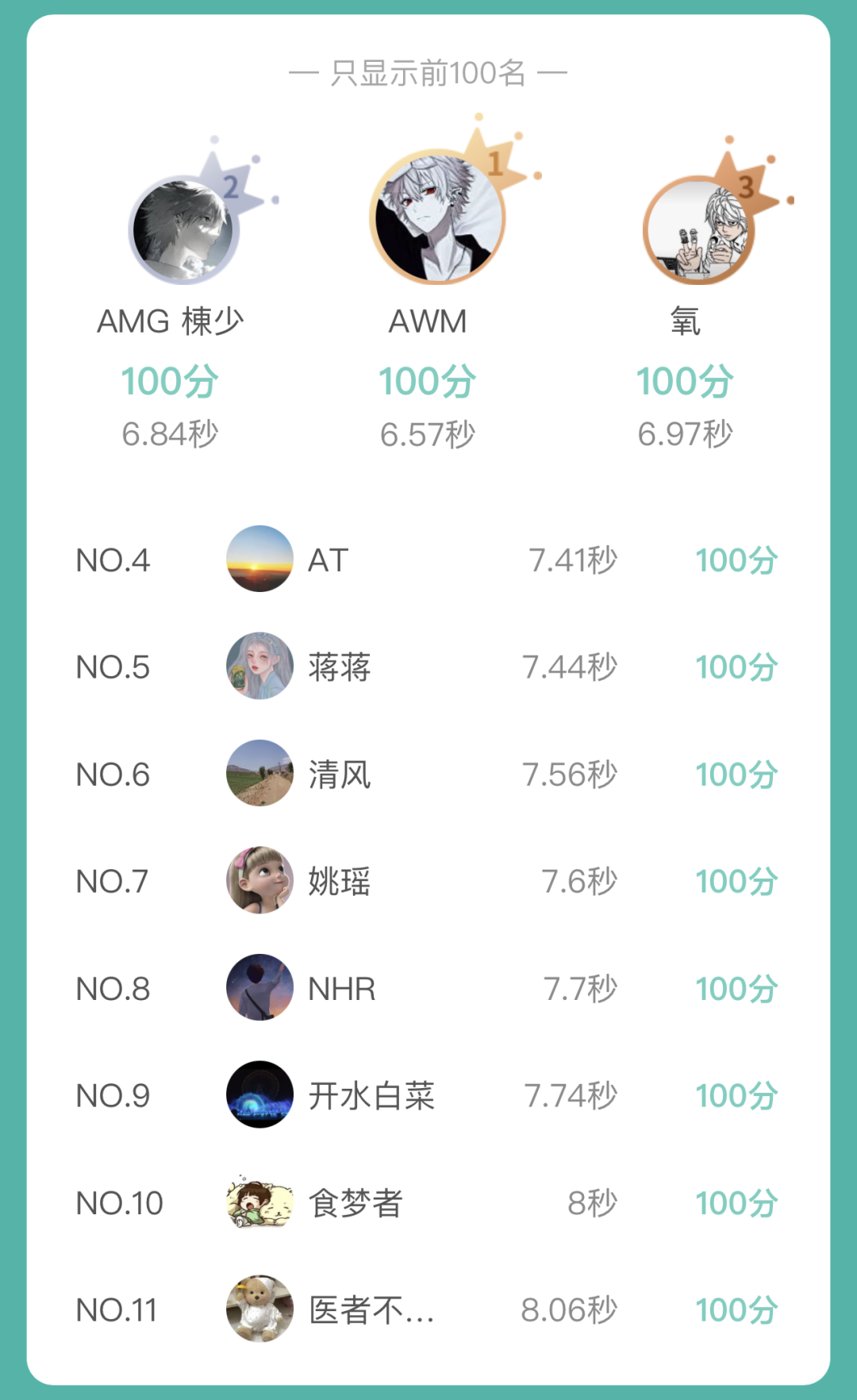Select the NO.8 rank label for NHR

tap(114, 988)
